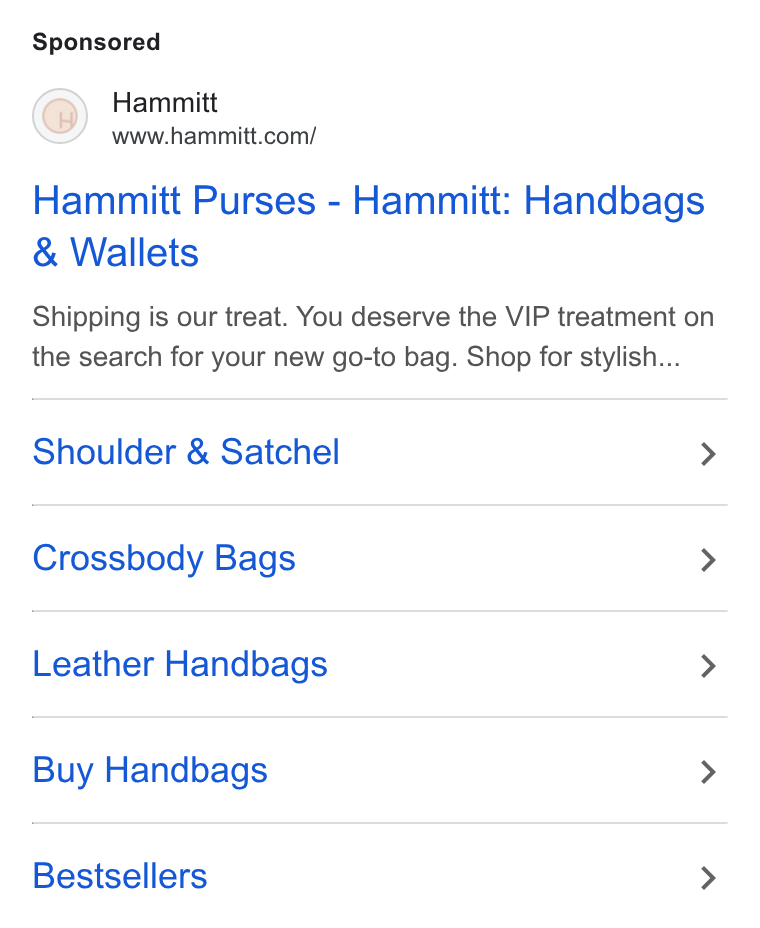The image size is (760, 928).
Task: View Hammitt Bestsellers
Action: click(379, 877)
